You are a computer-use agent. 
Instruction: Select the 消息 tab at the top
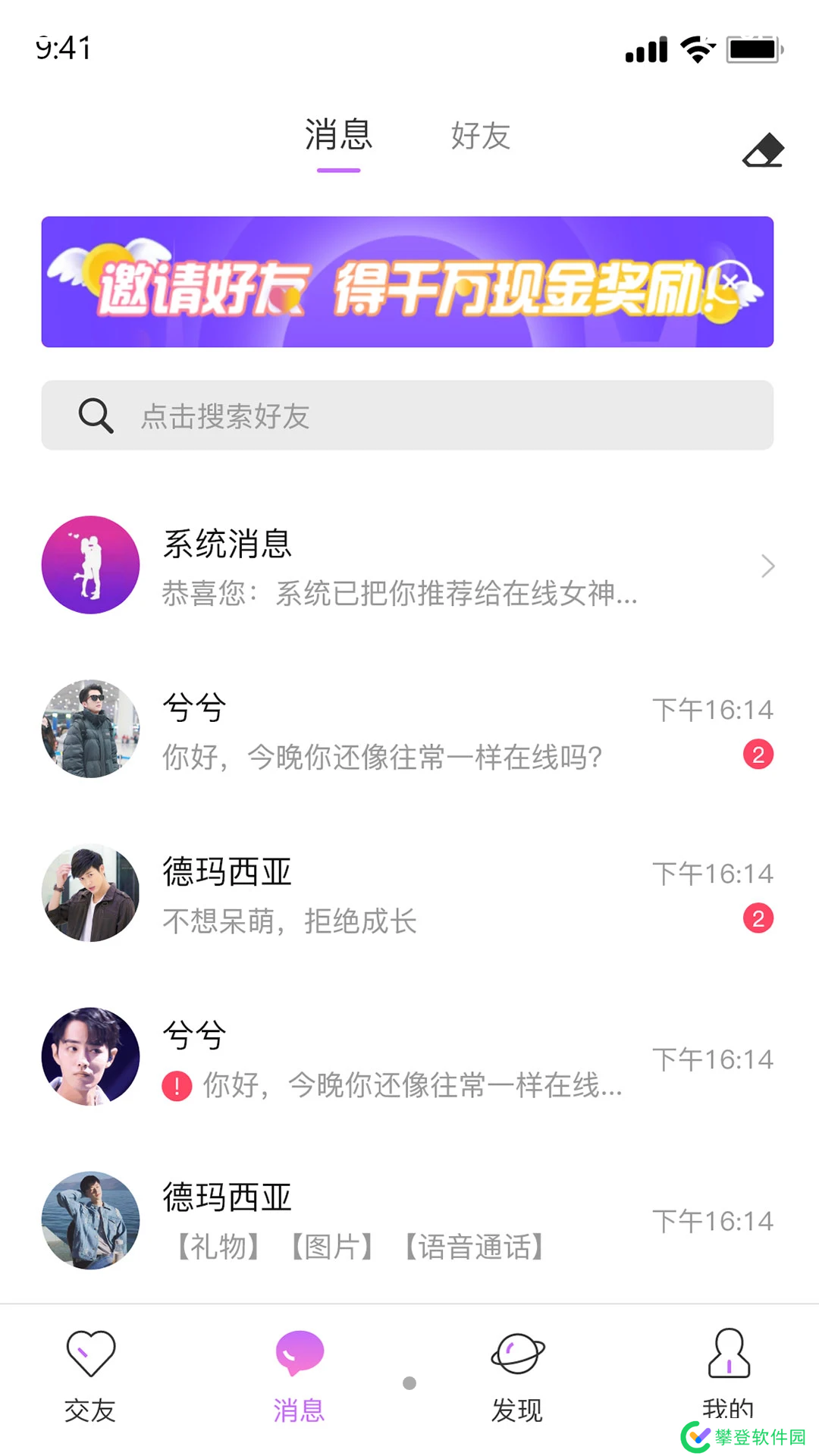pos(338,136)
